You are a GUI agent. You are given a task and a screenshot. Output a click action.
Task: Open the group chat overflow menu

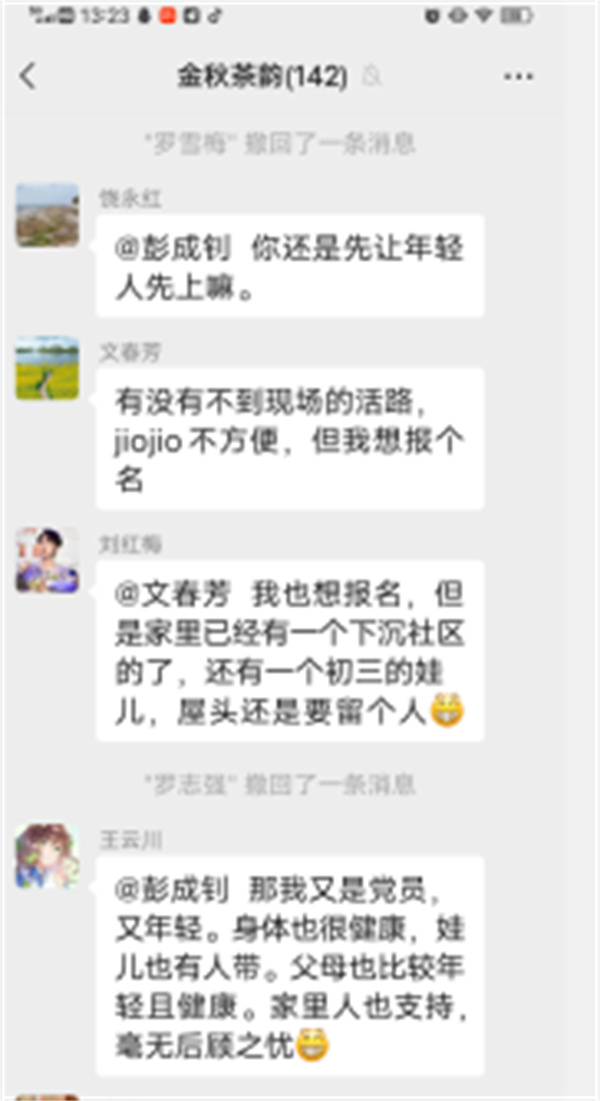tap(517, 77)
